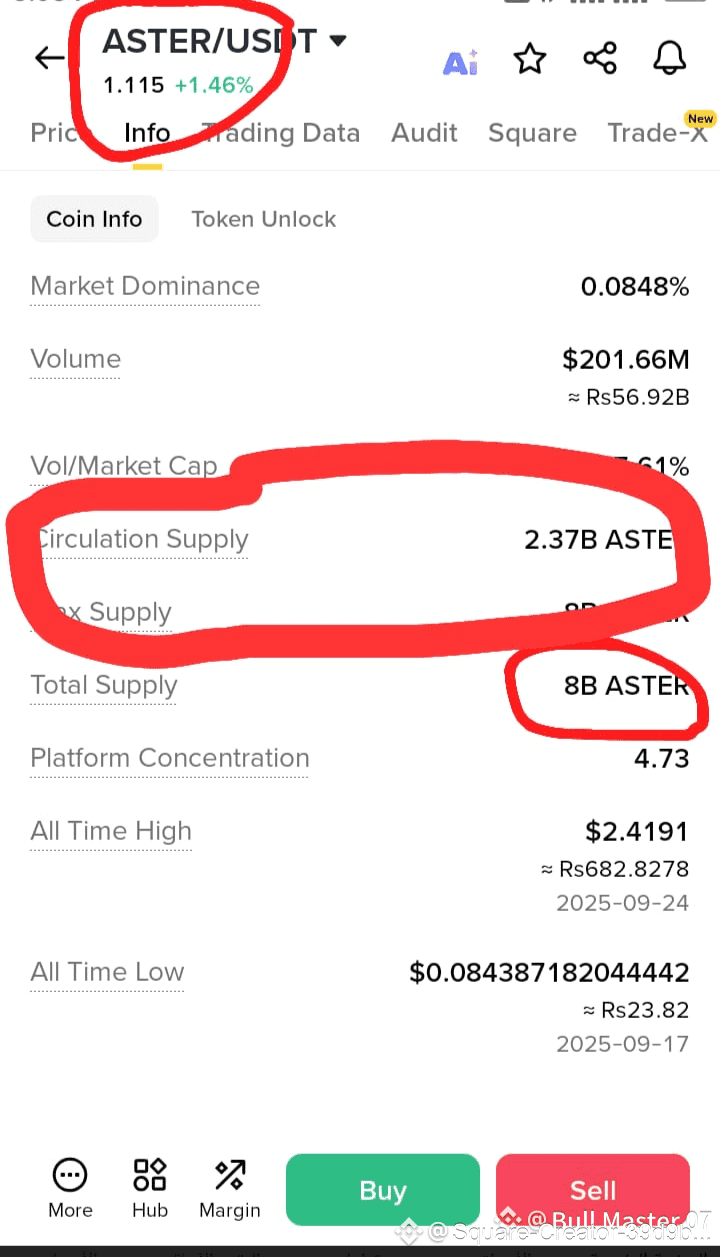720x1257 pixels.
Task: Go back using the arrow icon
Action: click(49, 58)
